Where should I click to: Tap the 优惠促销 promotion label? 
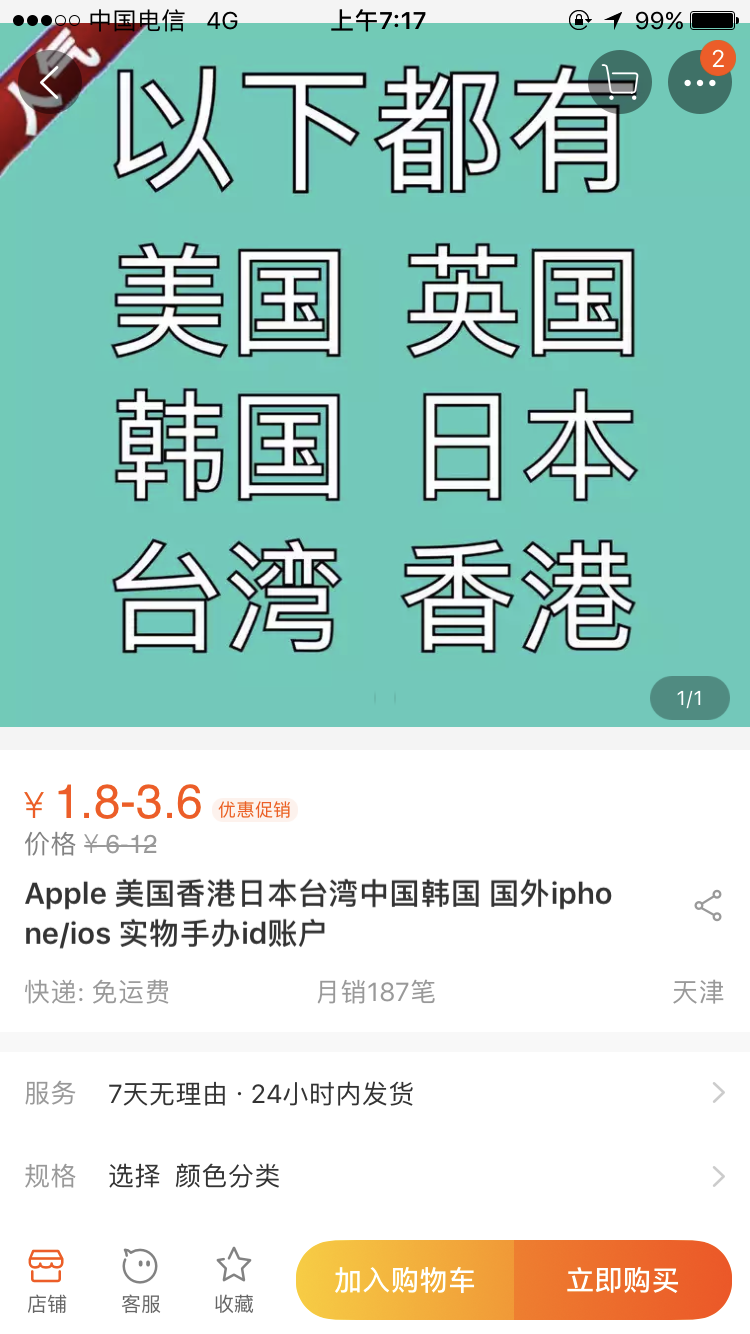tap(257, 810)
